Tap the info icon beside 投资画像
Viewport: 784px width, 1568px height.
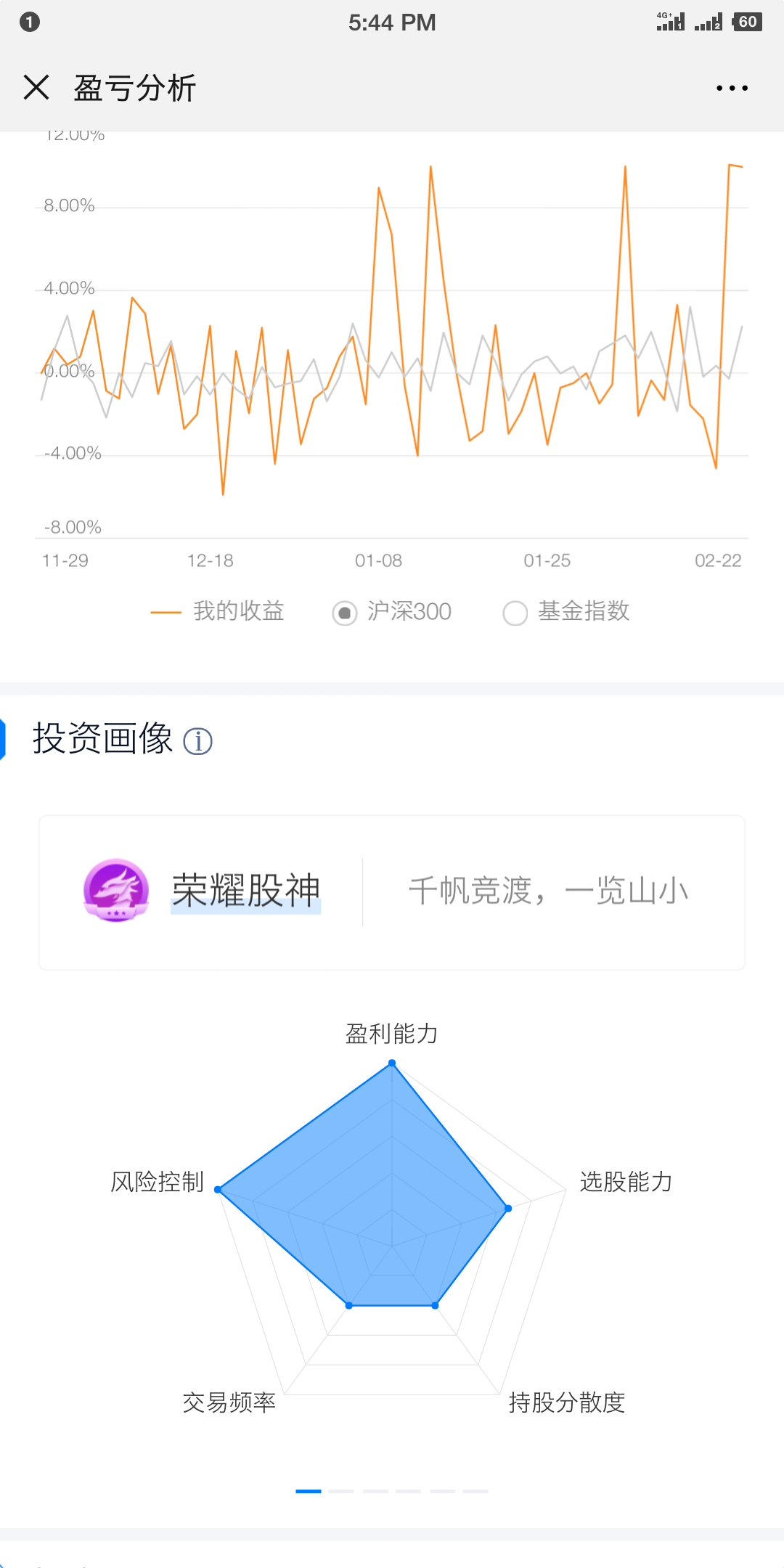point(197,741)
